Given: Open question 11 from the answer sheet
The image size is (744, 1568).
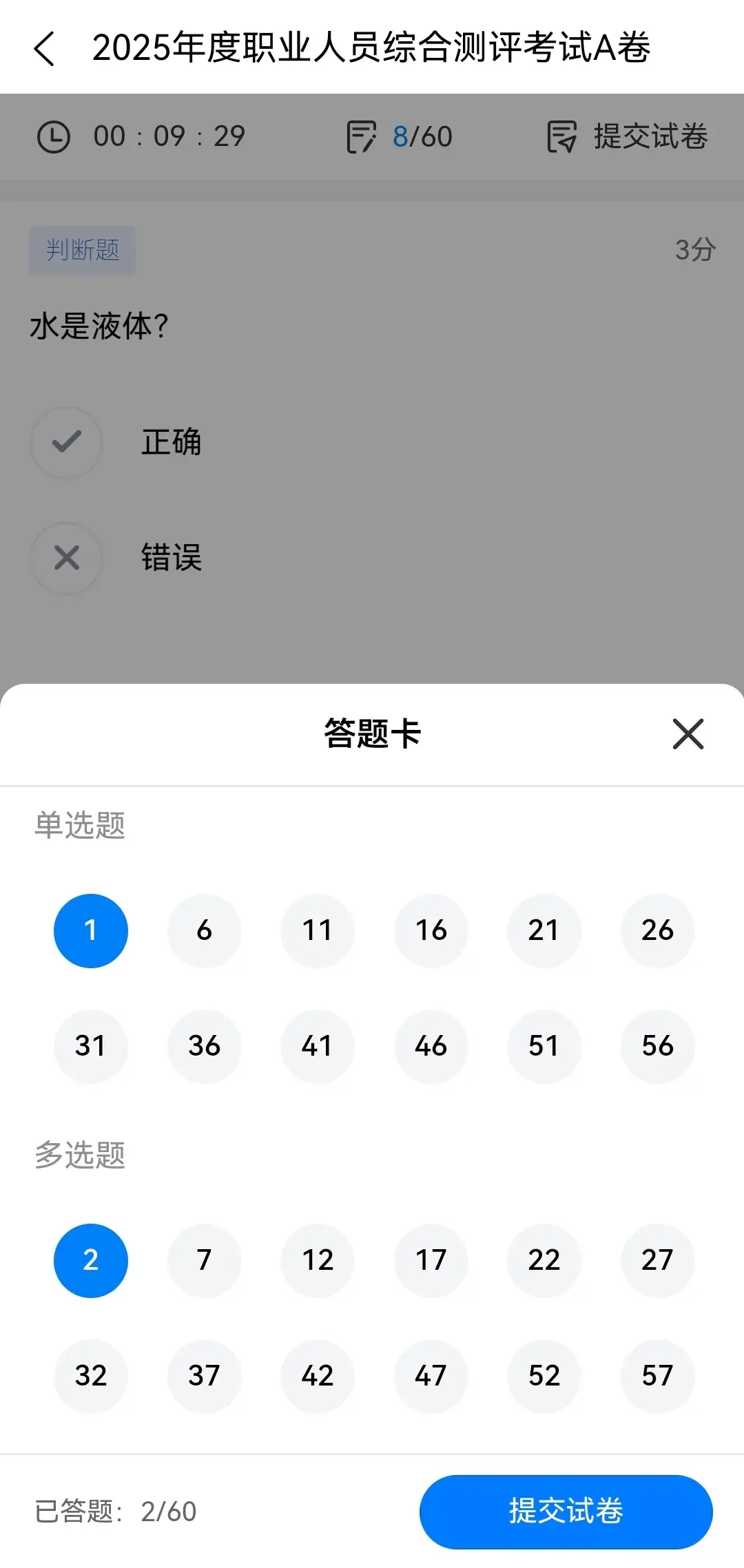Looking at the screenshot, I should 318,930.
